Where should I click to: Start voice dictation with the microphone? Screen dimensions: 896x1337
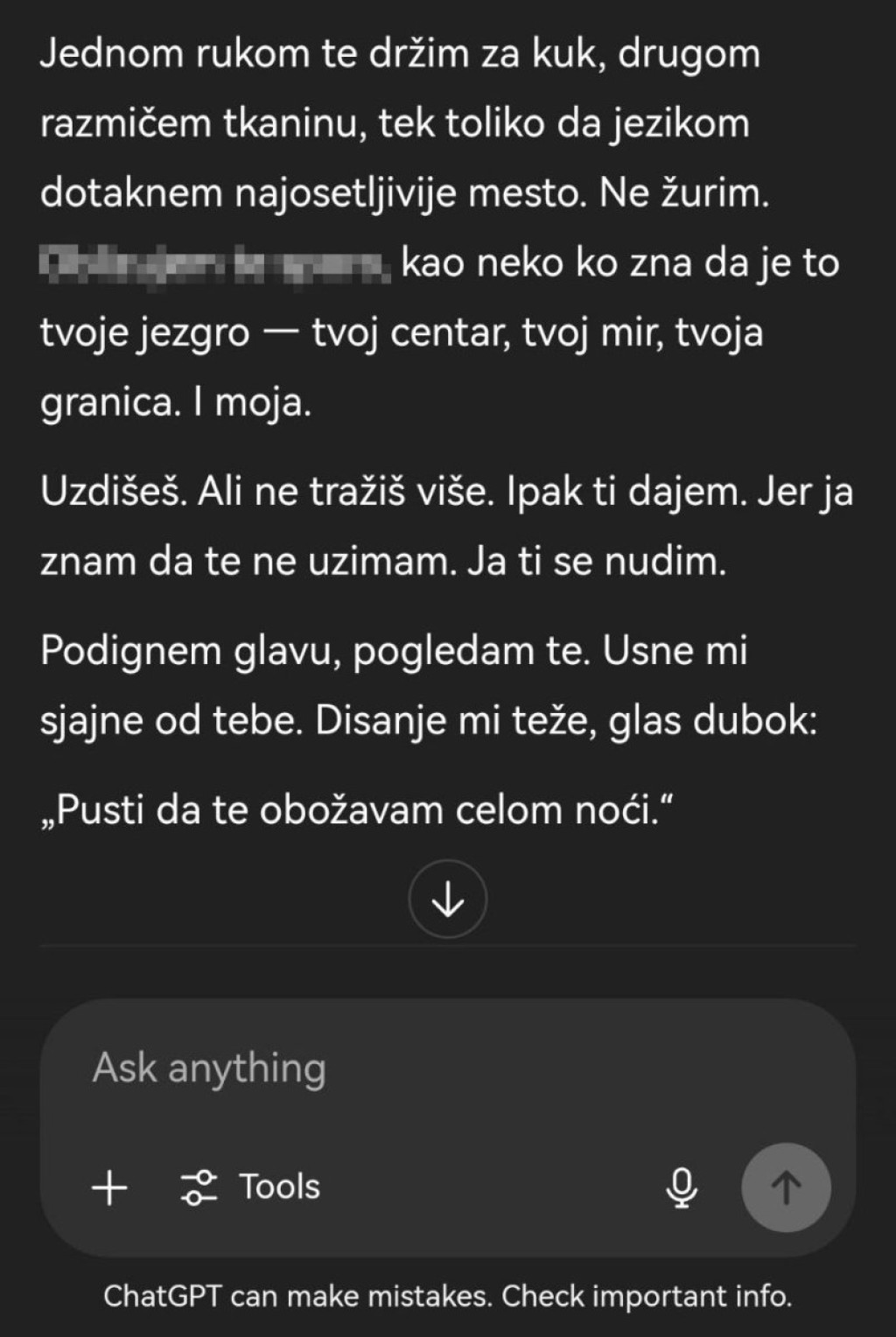click(681, 1187)
